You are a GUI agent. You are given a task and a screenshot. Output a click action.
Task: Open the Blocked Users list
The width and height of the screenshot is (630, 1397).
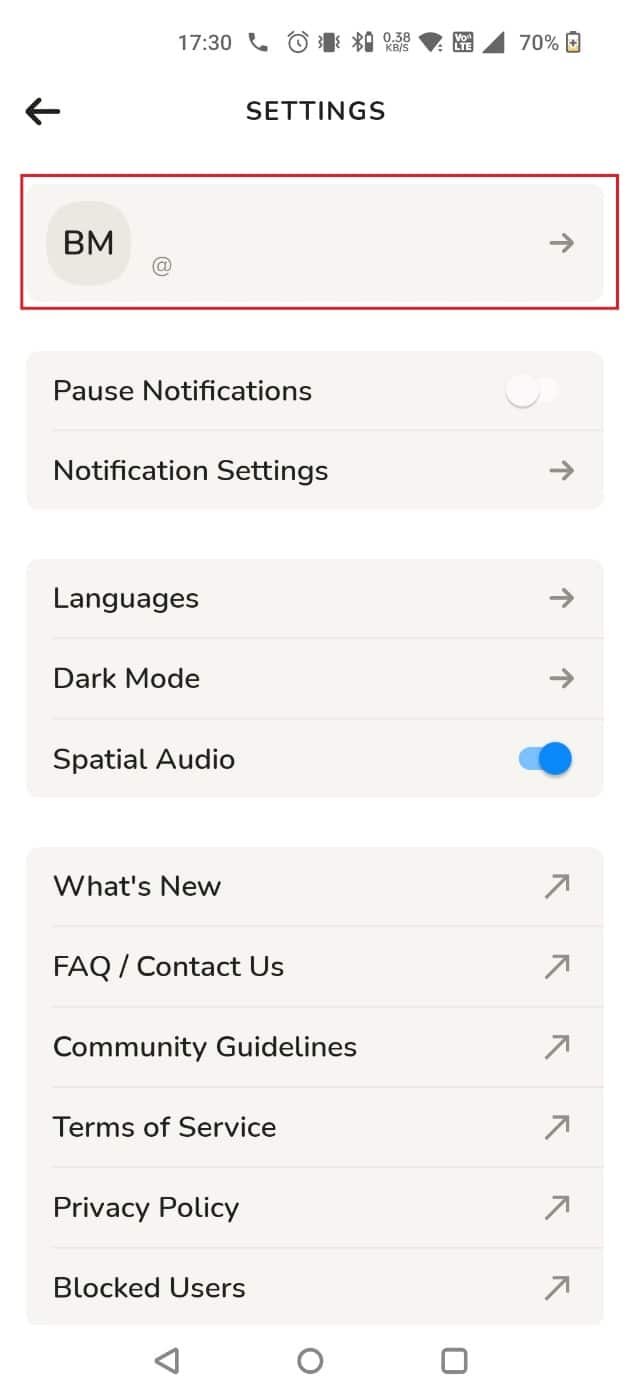click(314, 1287)
